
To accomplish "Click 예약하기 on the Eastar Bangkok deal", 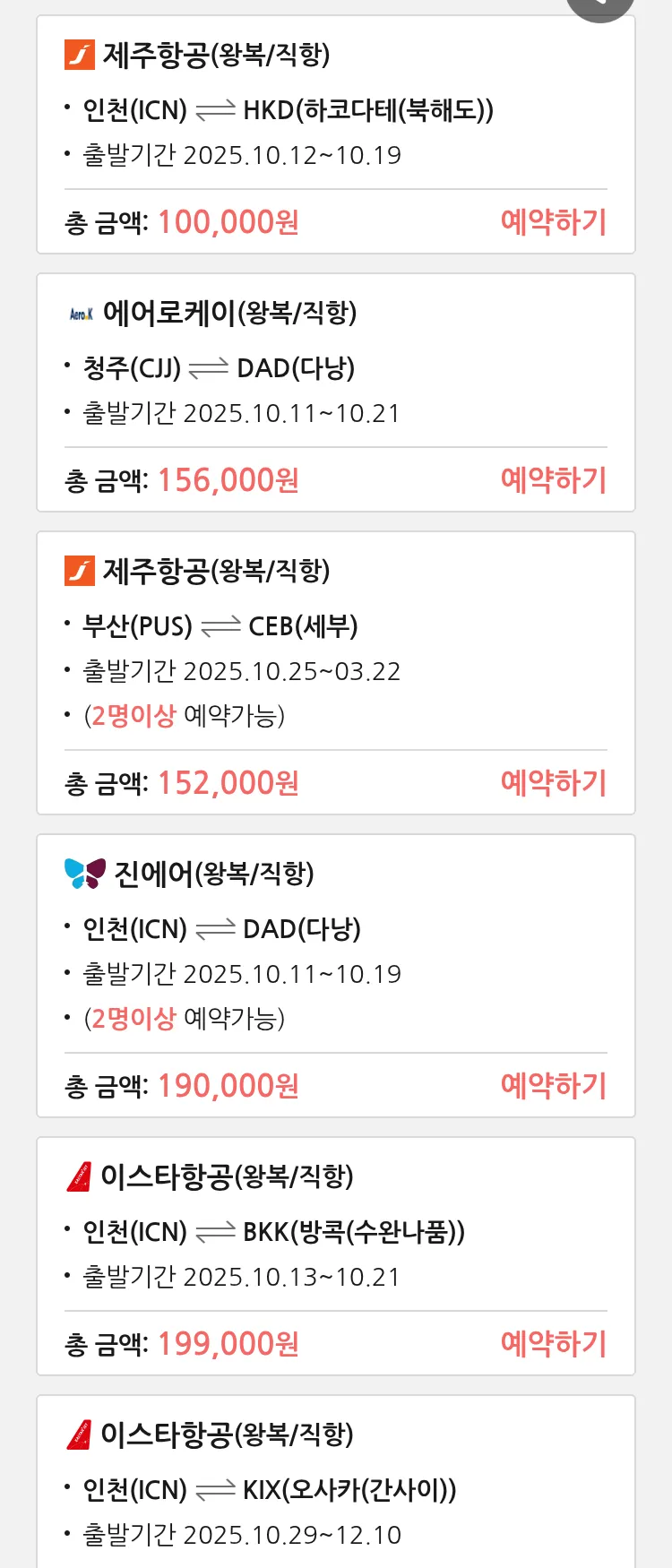I will [554, 1343].
